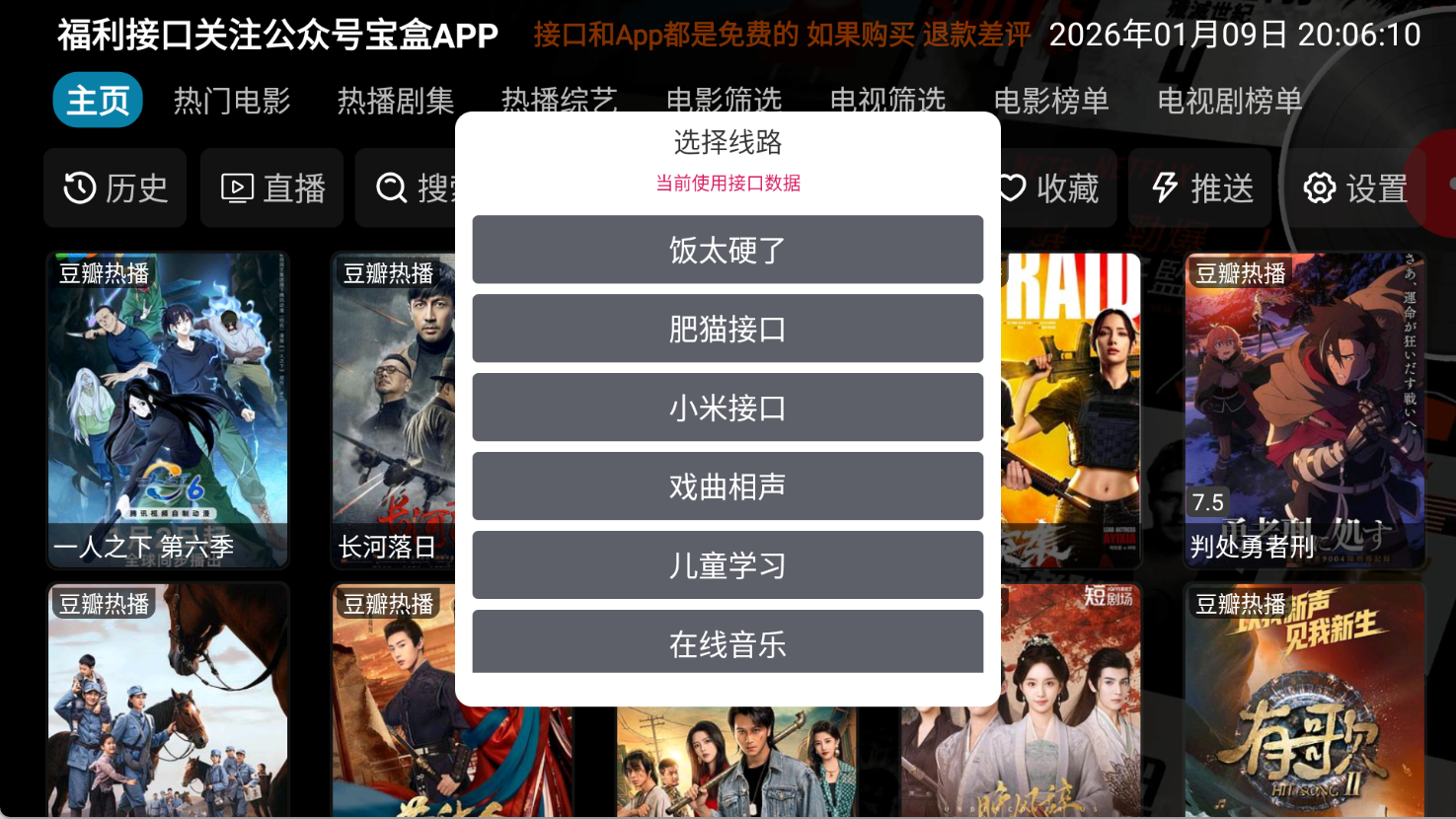
Task: Open the 判处勇者刑 poster card
Action: click(1304, 409)
